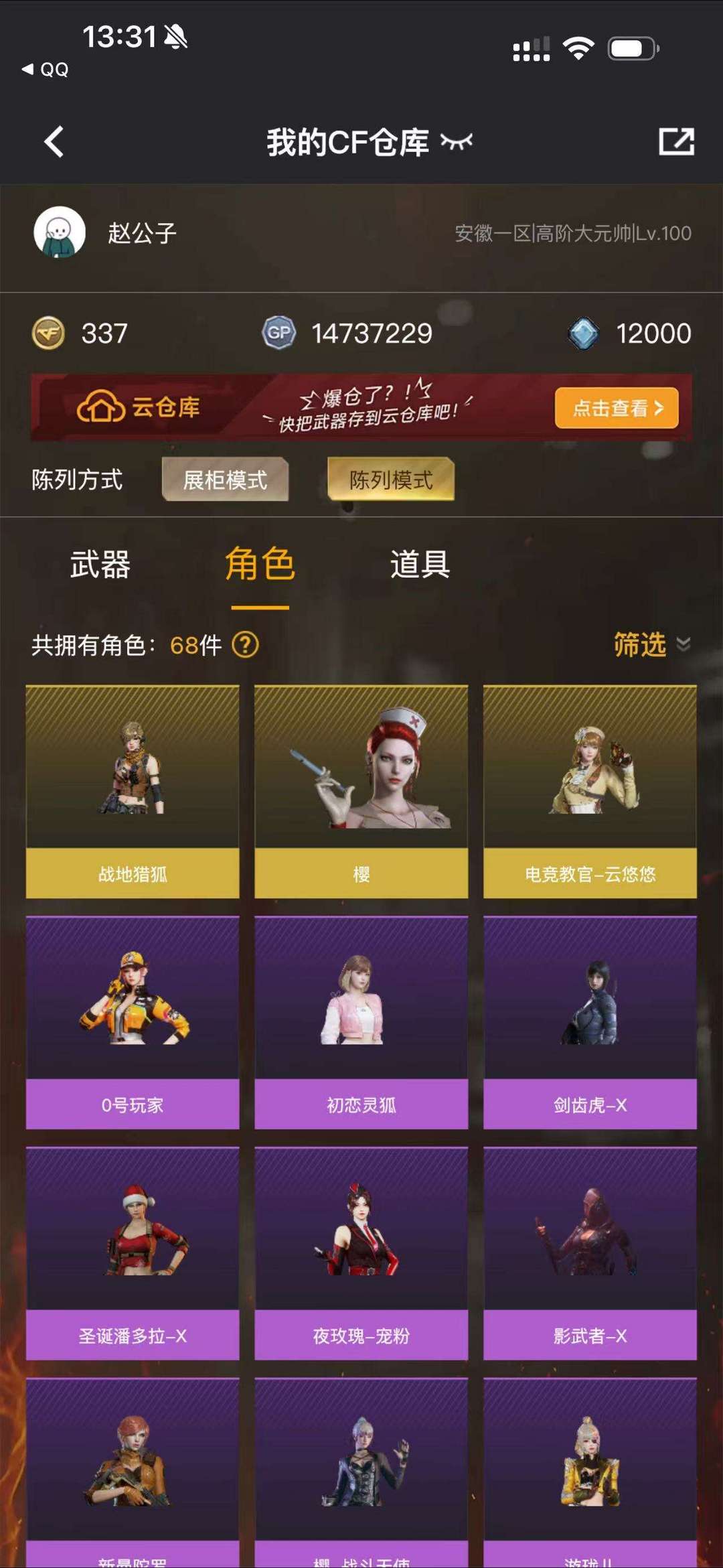Viewport: 723px width, 1568px height.
Task: Open the question mark help next to 68件
Action: [245, 645]
